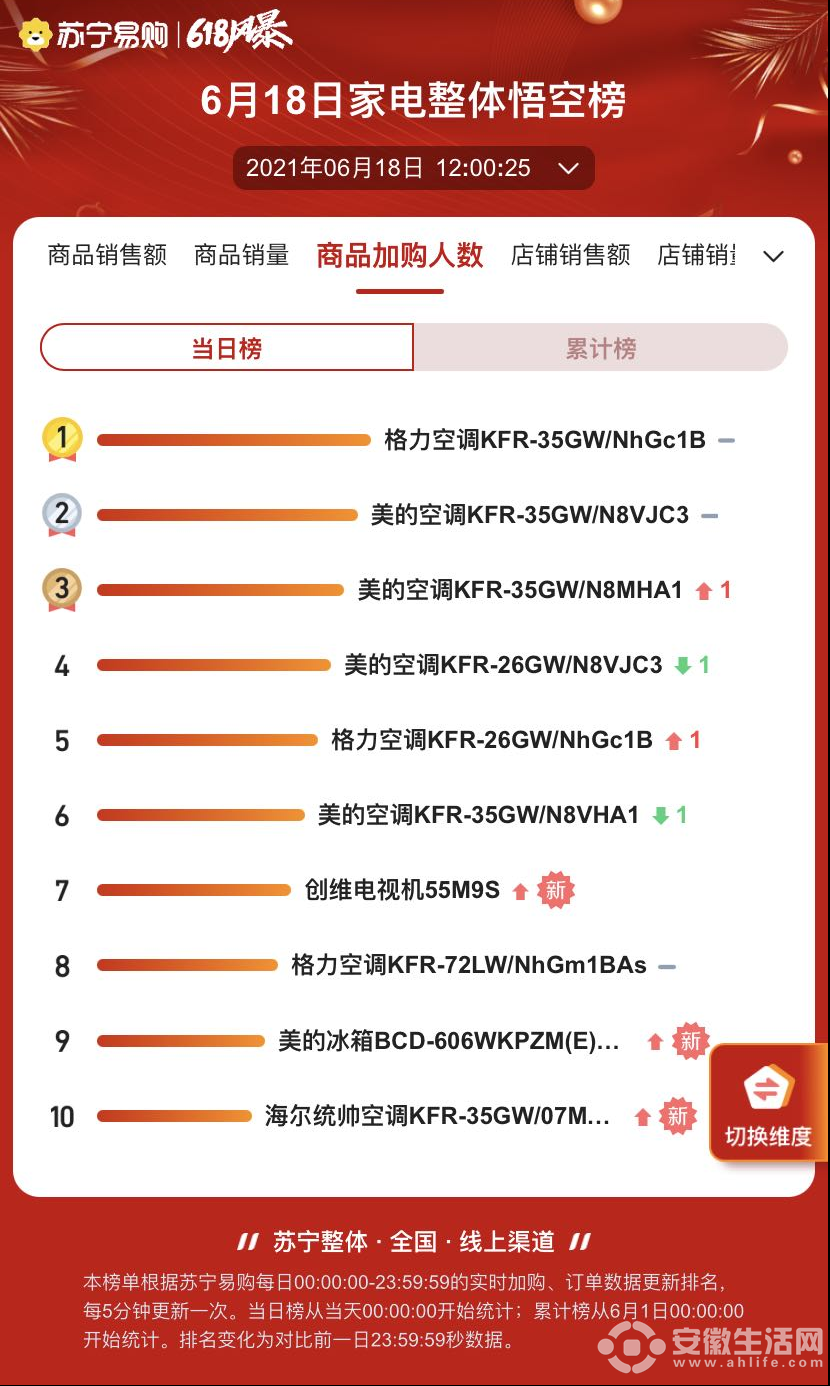Open 格力空调KFR-26GW/NhGc1B entry

(492, 741)
